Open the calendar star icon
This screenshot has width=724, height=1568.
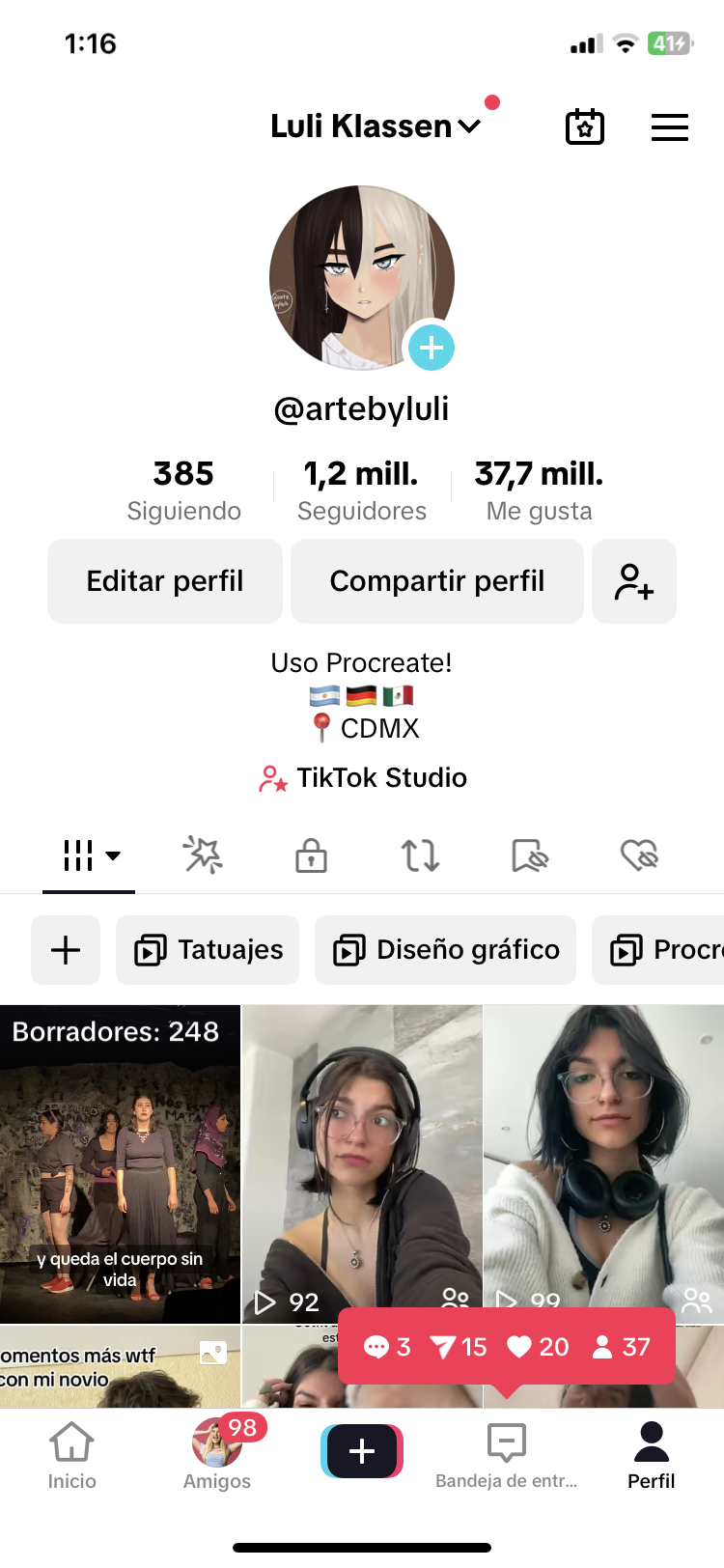(584, 127)
